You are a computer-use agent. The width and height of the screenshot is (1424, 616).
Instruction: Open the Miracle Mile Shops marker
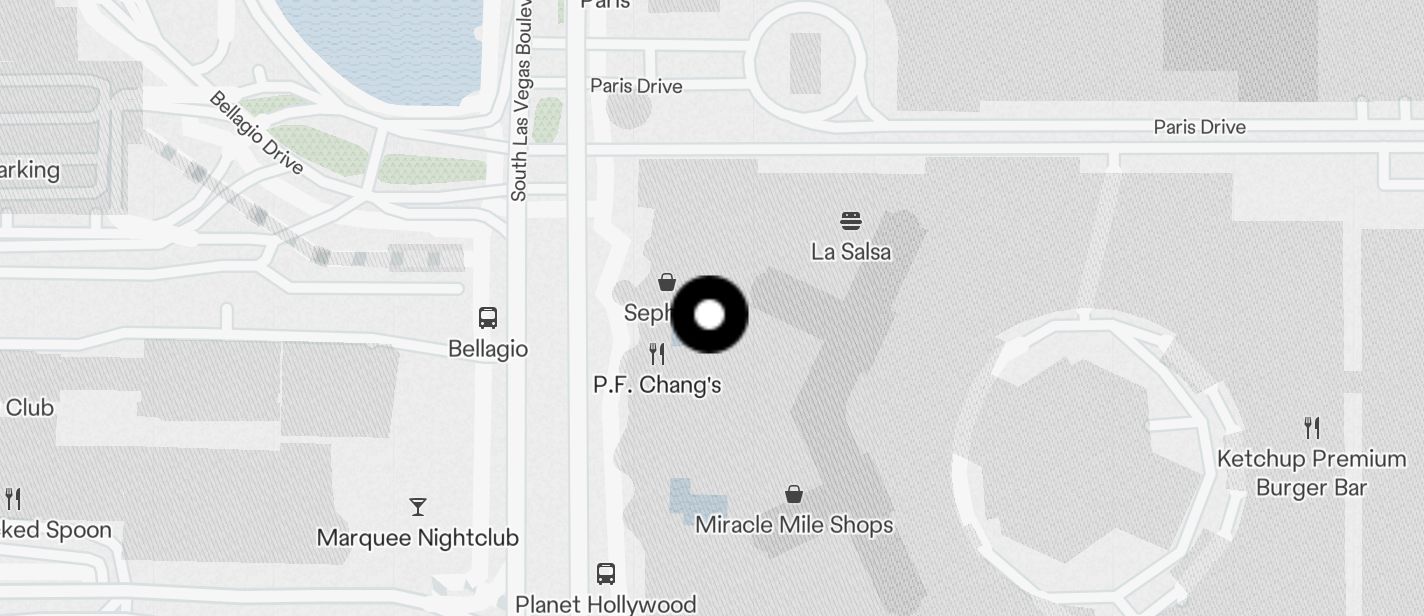(x=793, y=494)
